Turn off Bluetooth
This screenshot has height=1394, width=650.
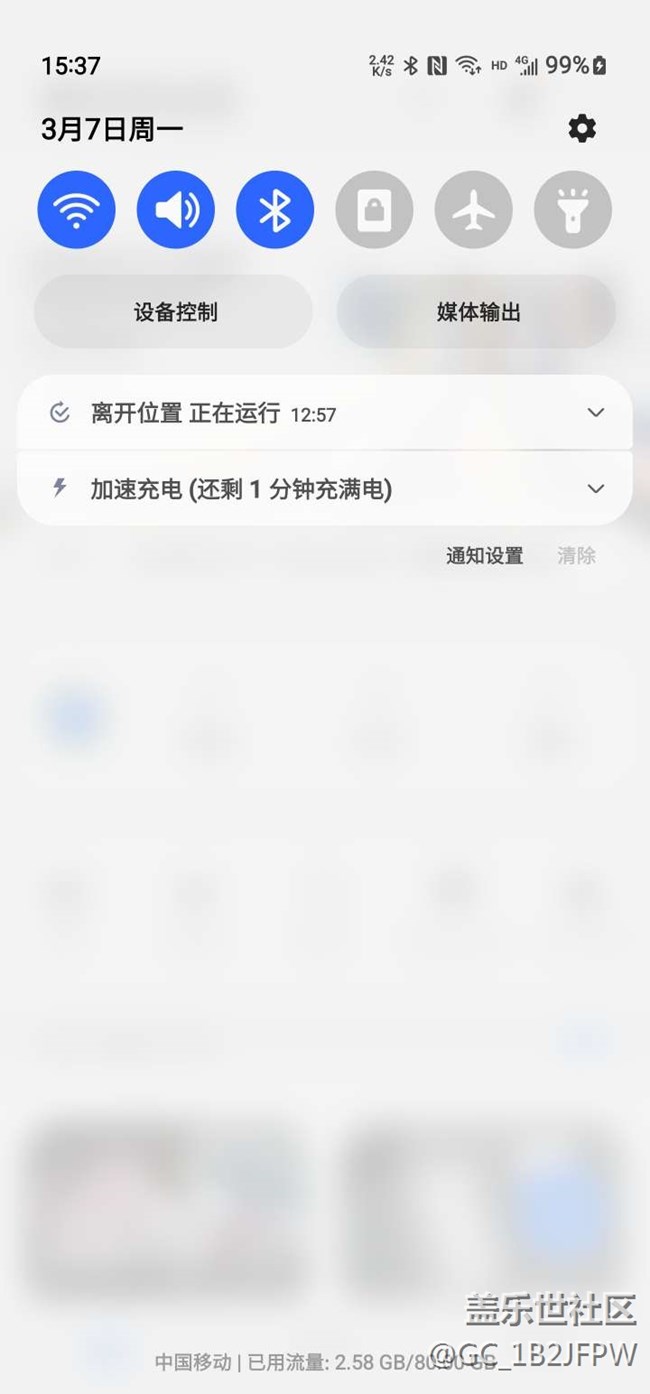275,210
